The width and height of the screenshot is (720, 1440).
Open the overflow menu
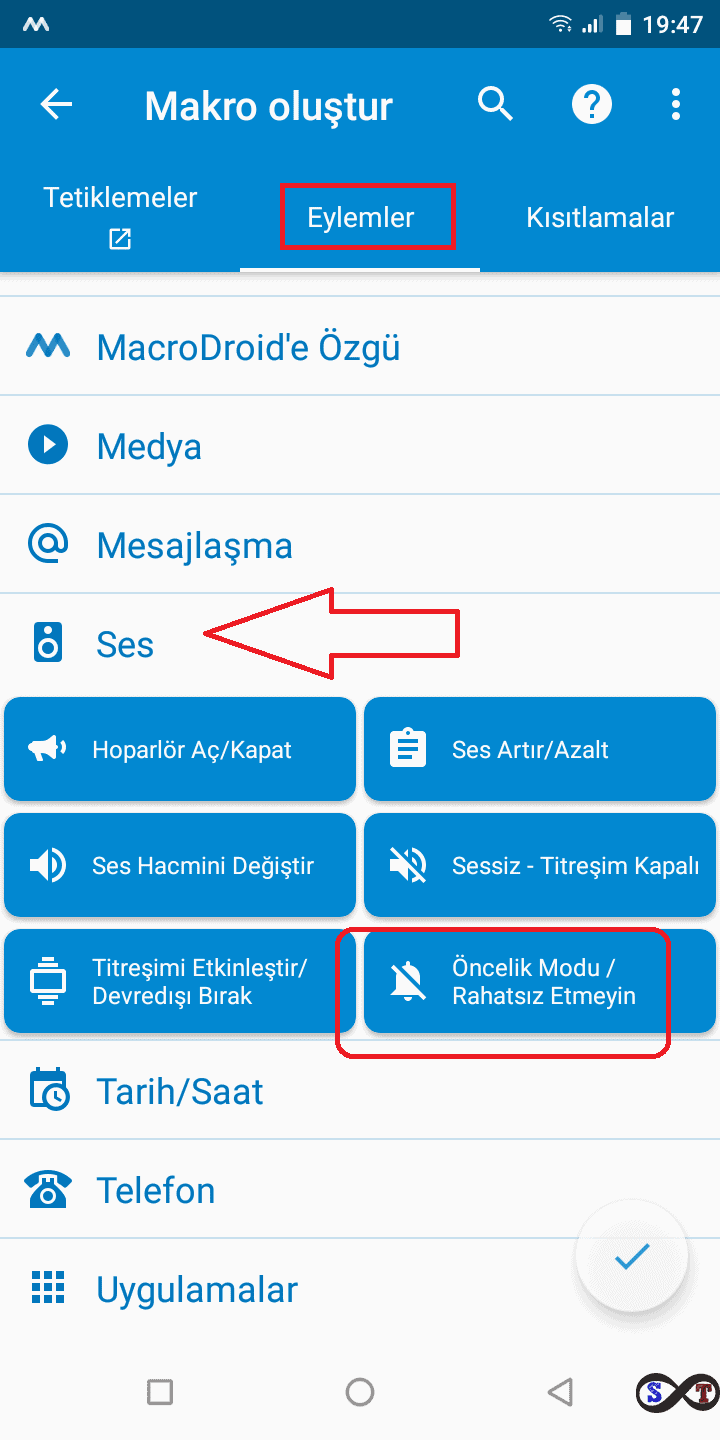[677, 105]
